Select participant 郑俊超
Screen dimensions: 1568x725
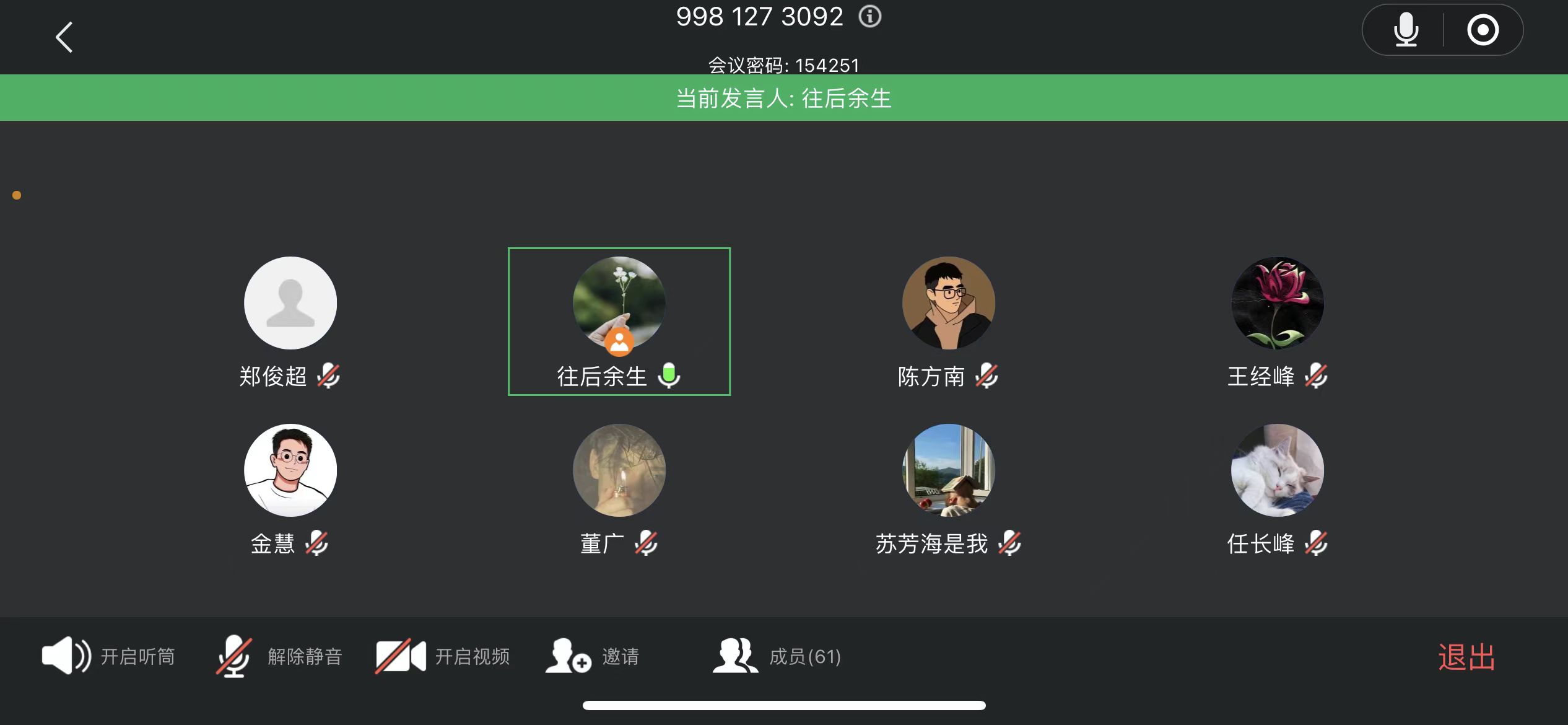coord(290,304)
